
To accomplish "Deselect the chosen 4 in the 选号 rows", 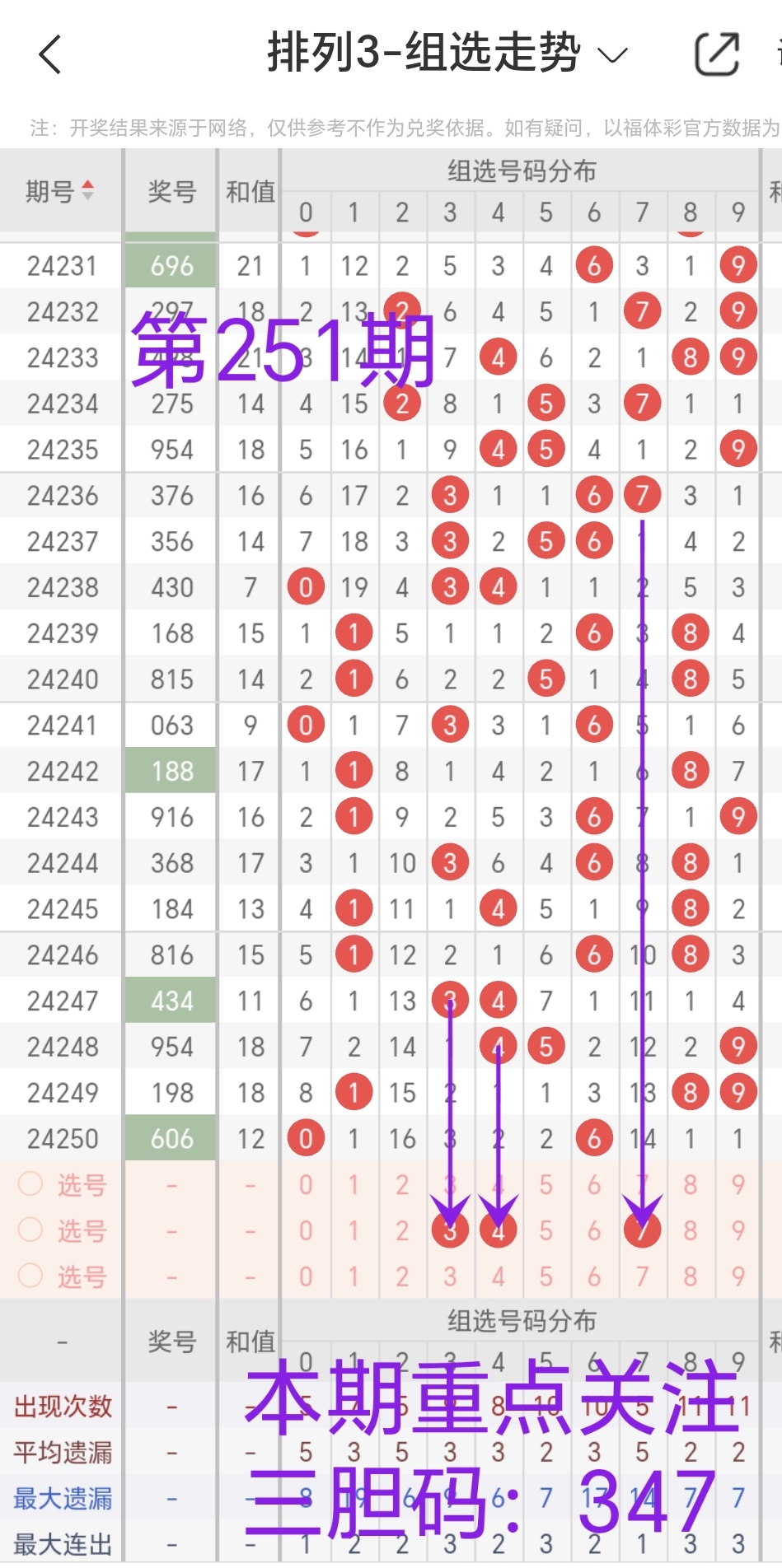I will [499, 1230].
